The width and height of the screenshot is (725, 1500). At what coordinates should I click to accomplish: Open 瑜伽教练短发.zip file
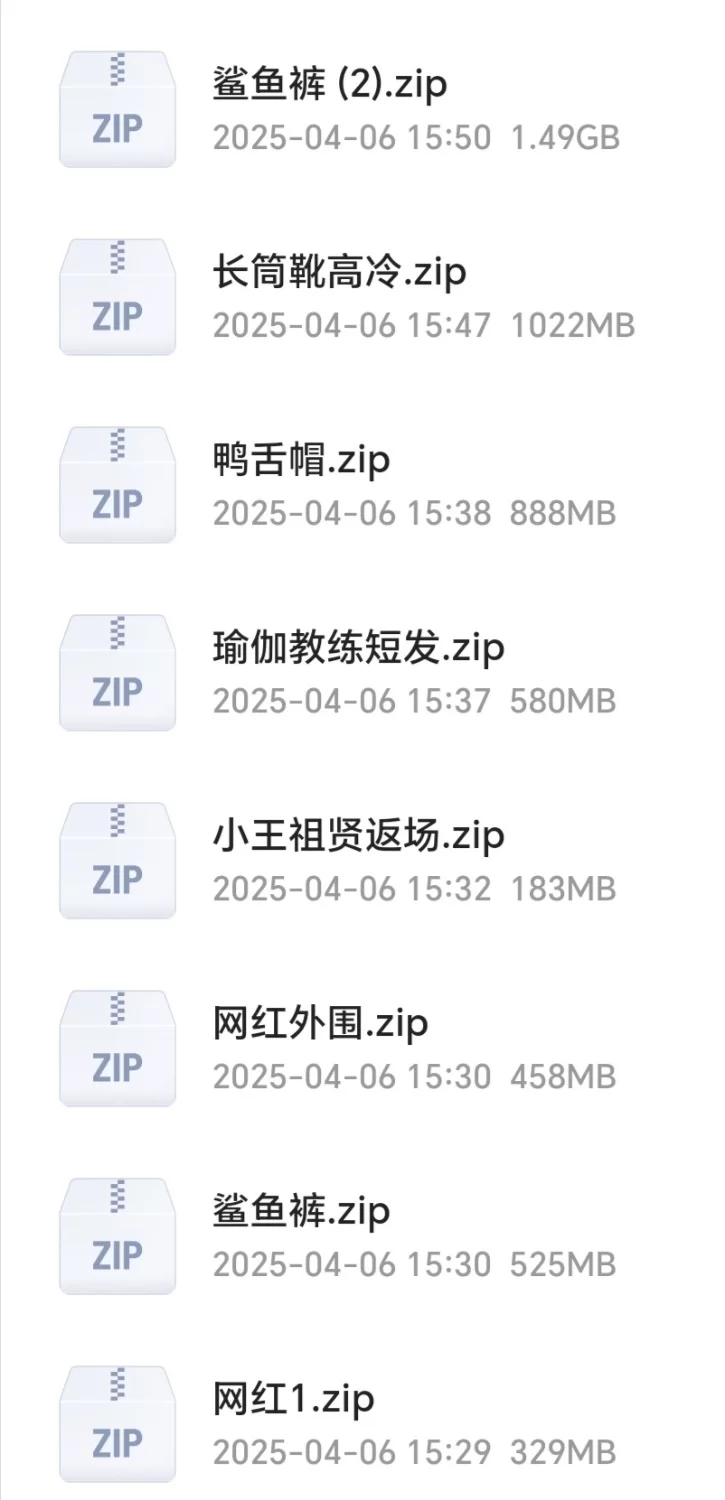[x=358, y=648]
